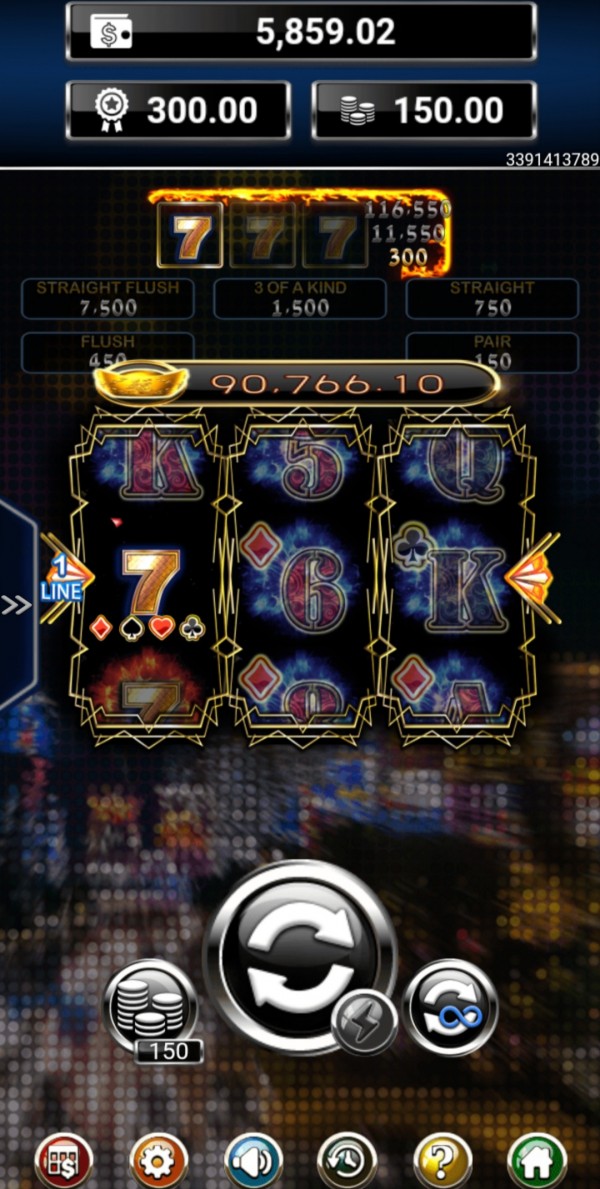The image size is (600, 1189).
Task: Expand the side panel arrows
Action: (x=15, y=604)
